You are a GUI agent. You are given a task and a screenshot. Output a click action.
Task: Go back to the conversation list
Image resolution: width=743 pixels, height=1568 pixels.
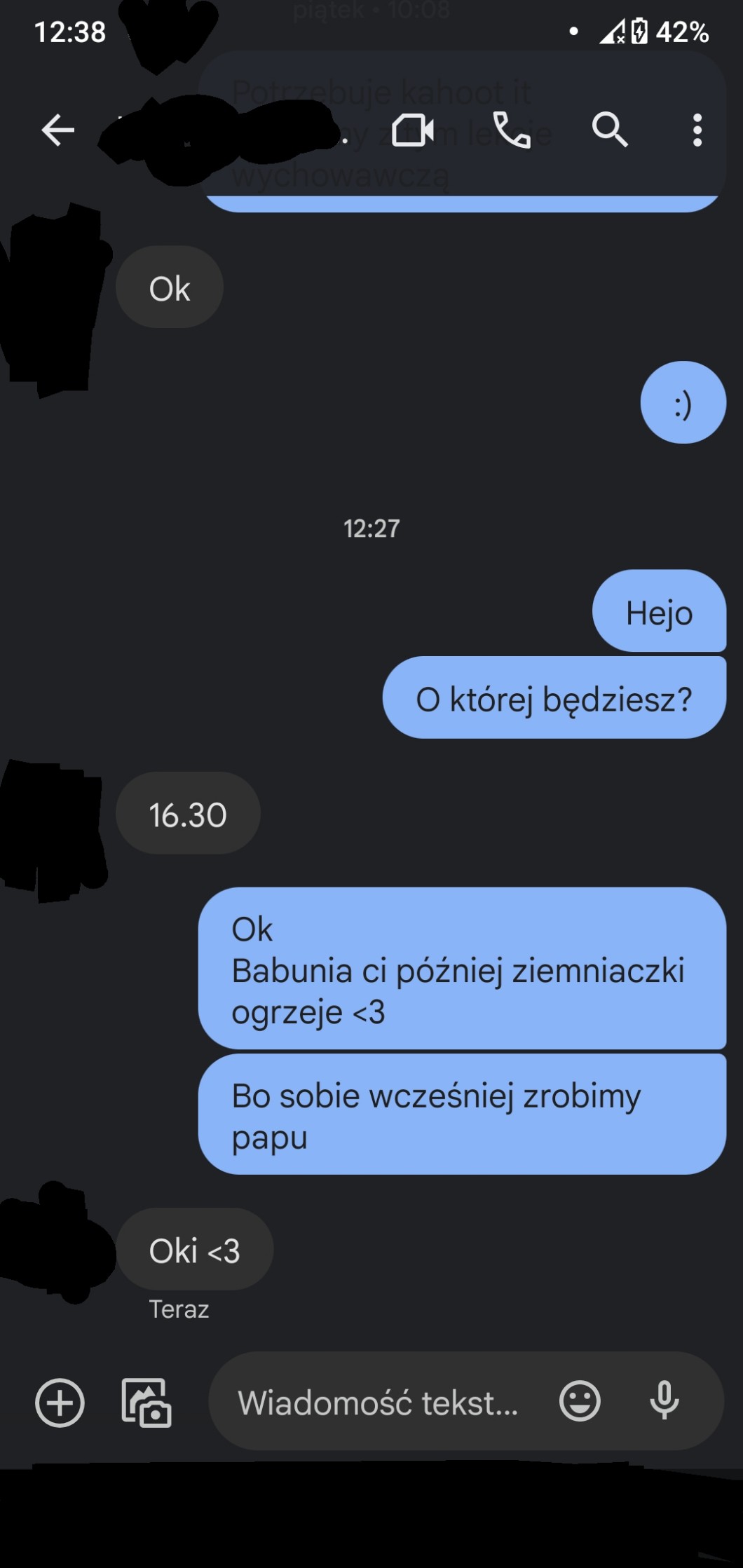click(x=57, y=130)
